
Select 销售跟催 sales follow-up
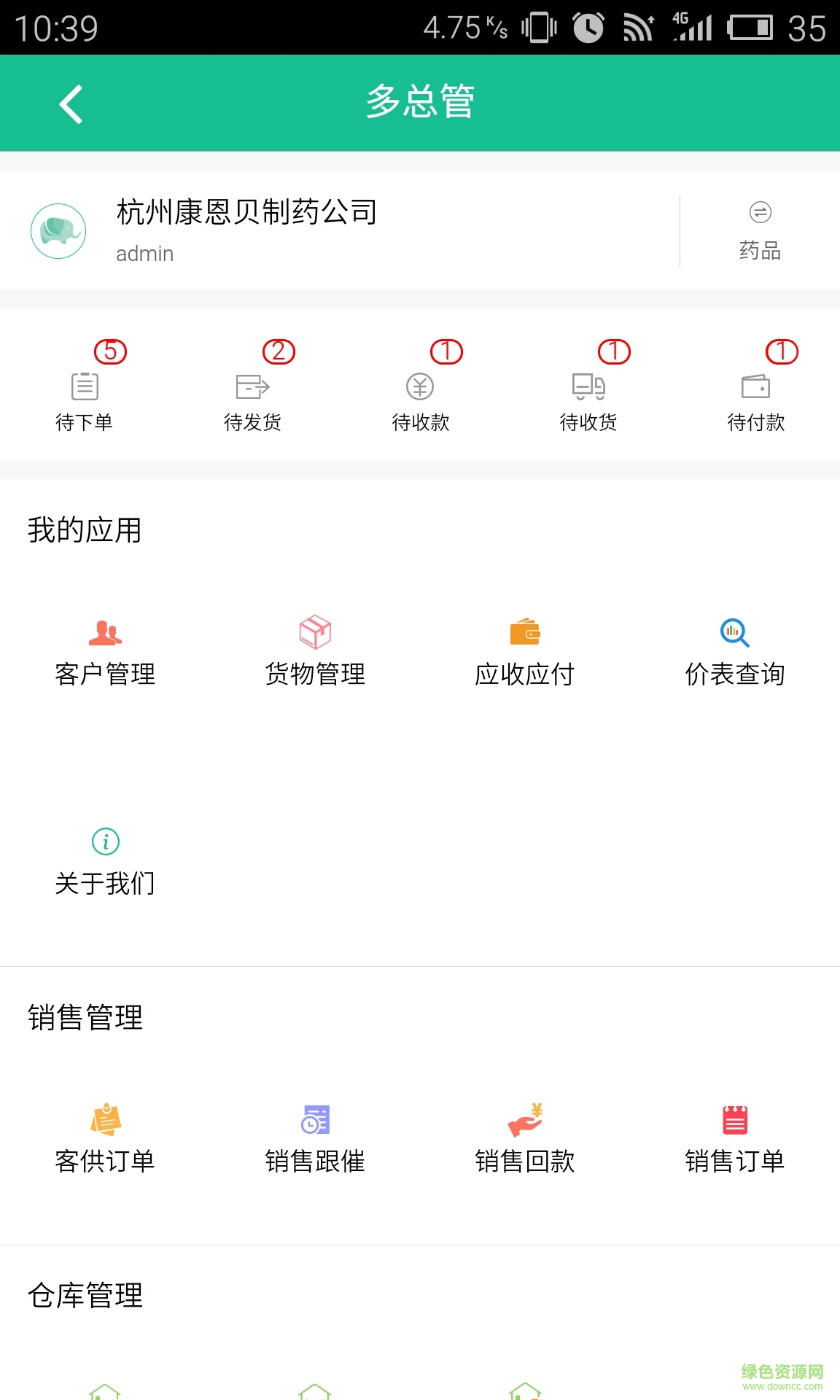coord(315,1139)
